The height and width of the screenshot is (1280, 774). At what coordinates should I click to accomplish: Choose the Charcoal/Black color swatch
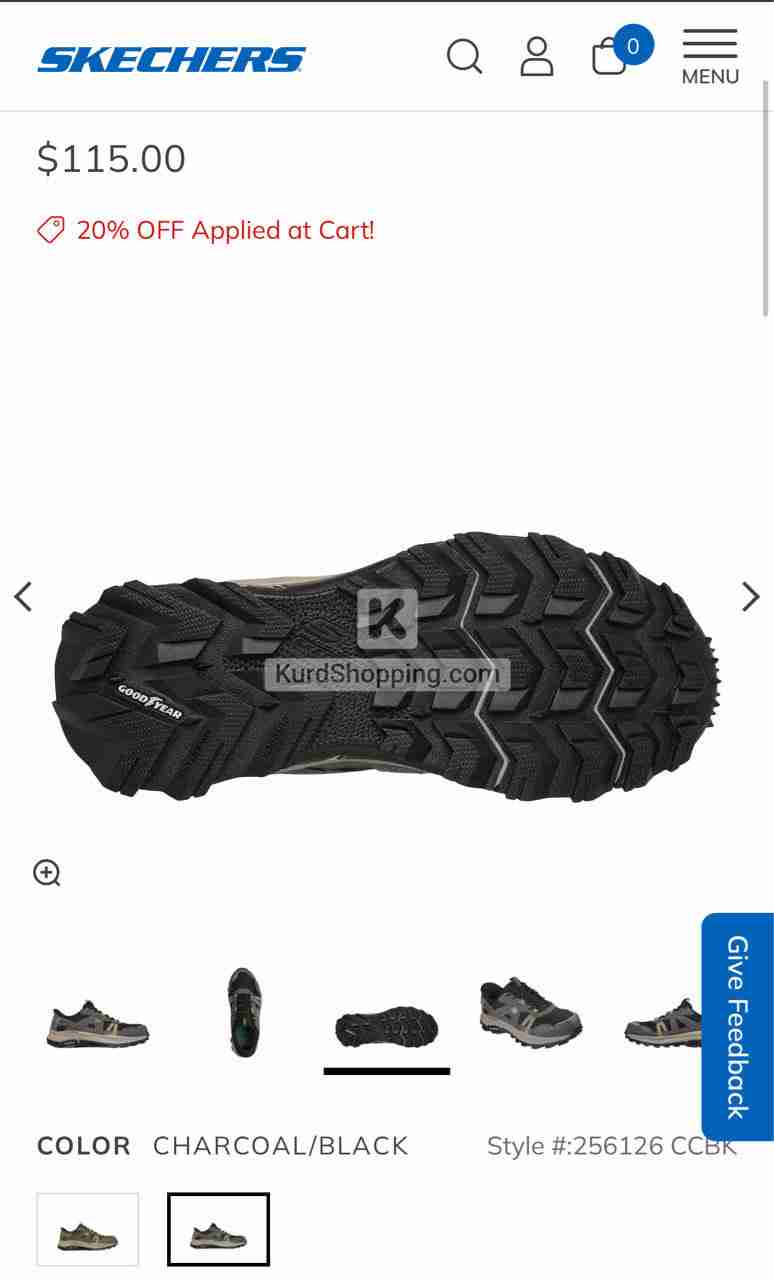(218, 1229)
